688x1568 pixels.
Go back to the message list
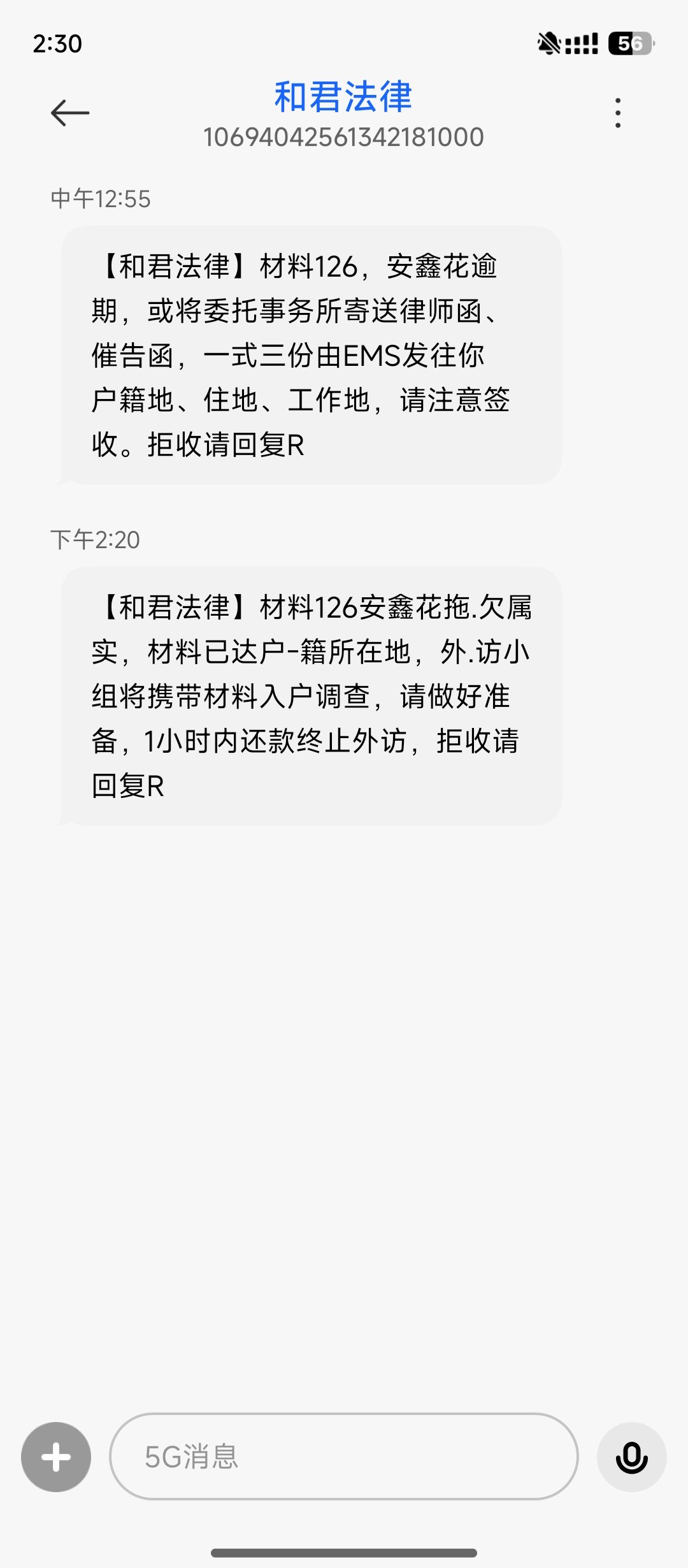point(70,113)
